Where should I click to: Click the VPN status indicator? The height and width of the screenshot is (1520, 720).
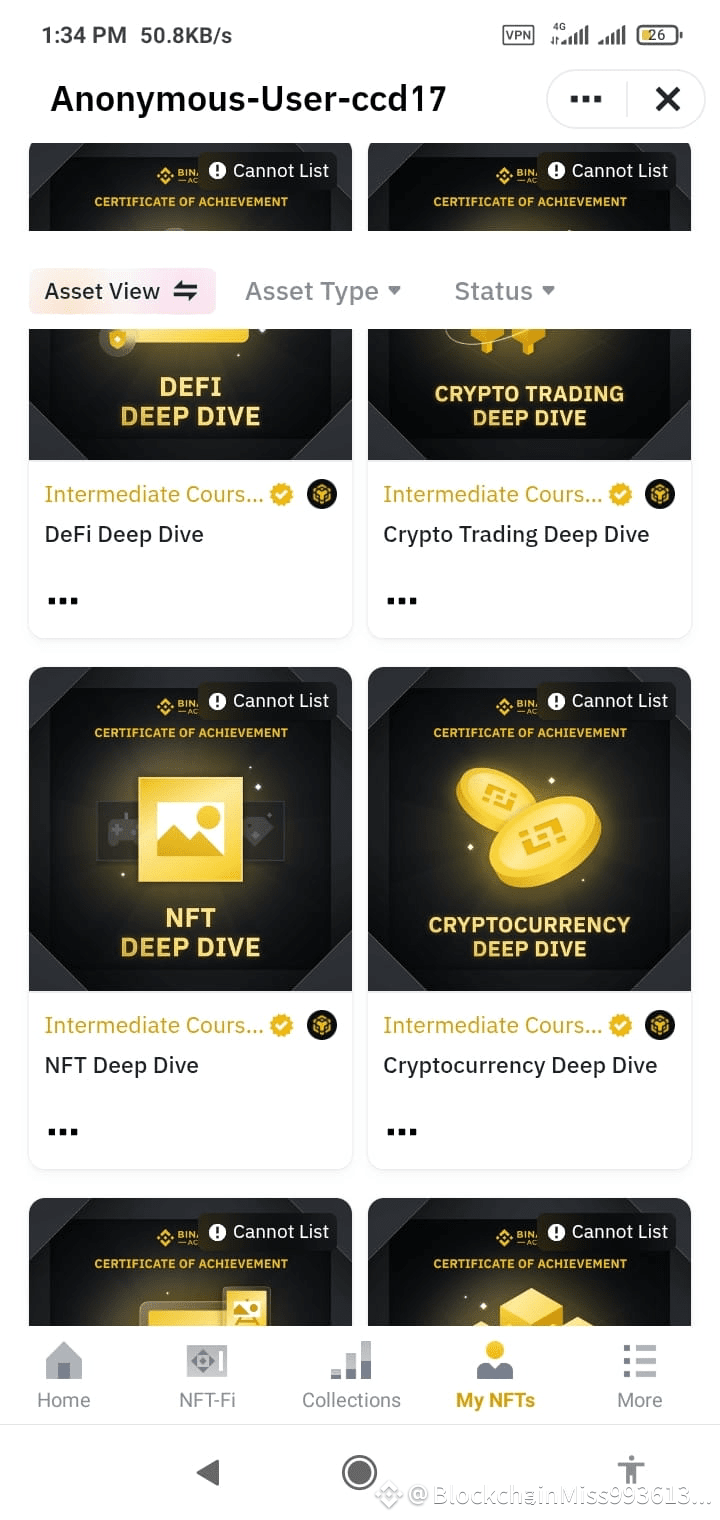coord(518,34)
